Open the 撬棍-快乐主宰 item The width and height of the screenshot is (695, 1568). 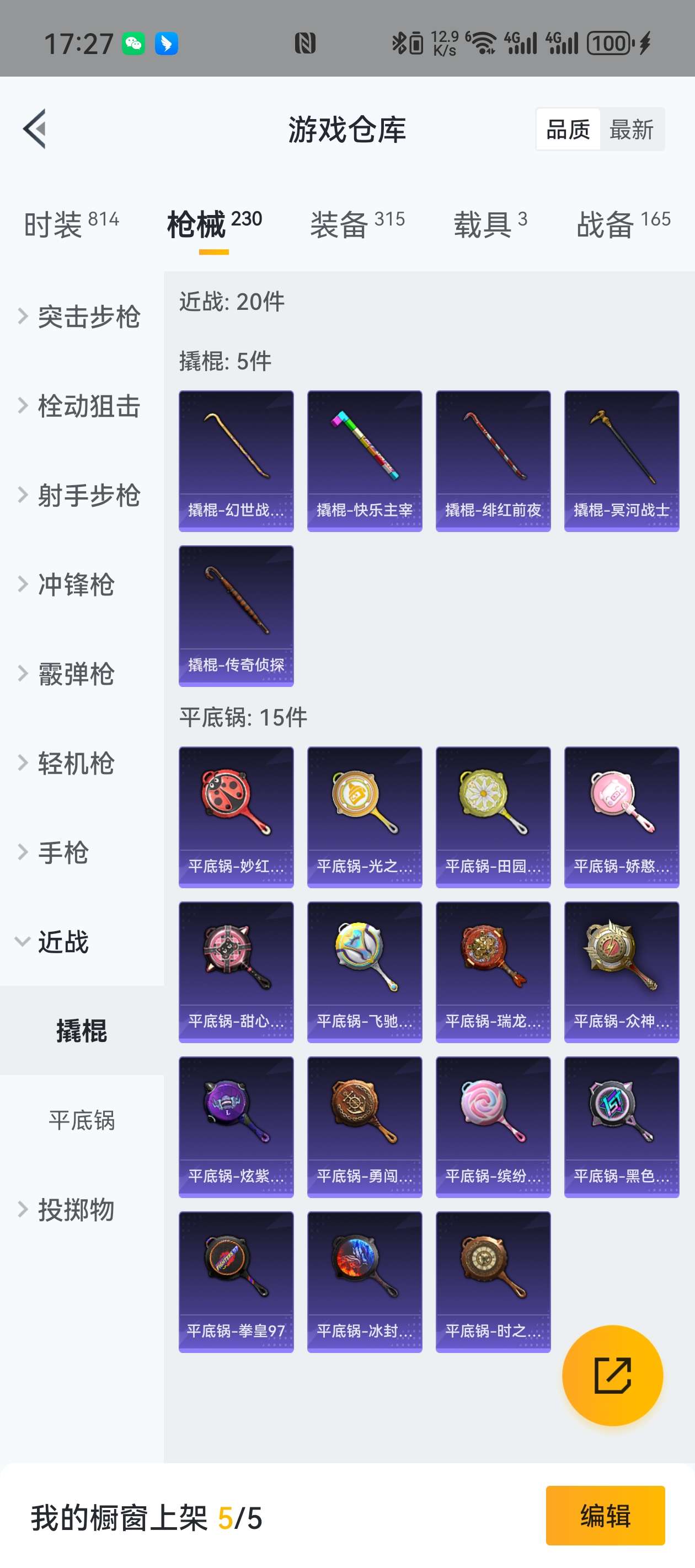point(364,461)
